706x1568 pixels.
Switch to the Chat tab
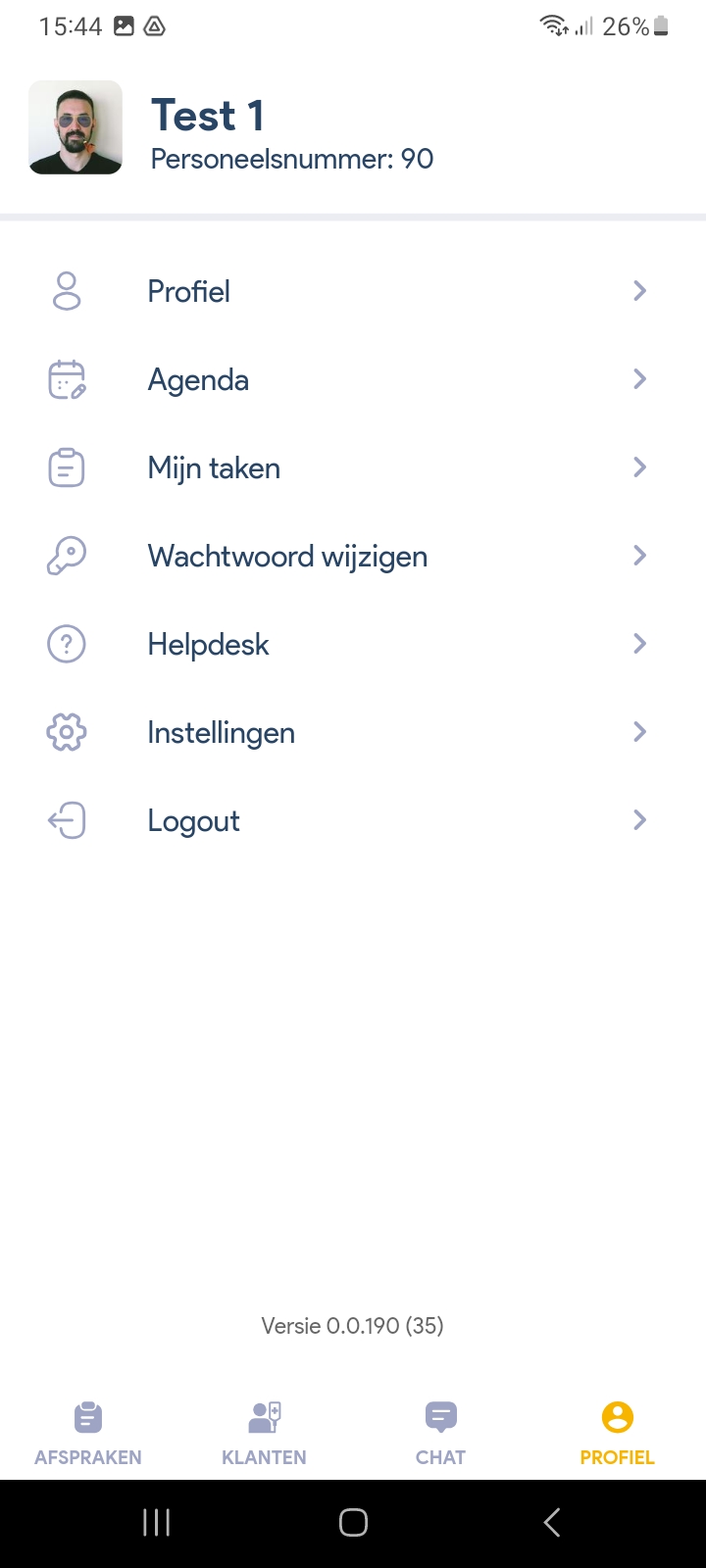pyautogui.click(x=440, y=1433)
